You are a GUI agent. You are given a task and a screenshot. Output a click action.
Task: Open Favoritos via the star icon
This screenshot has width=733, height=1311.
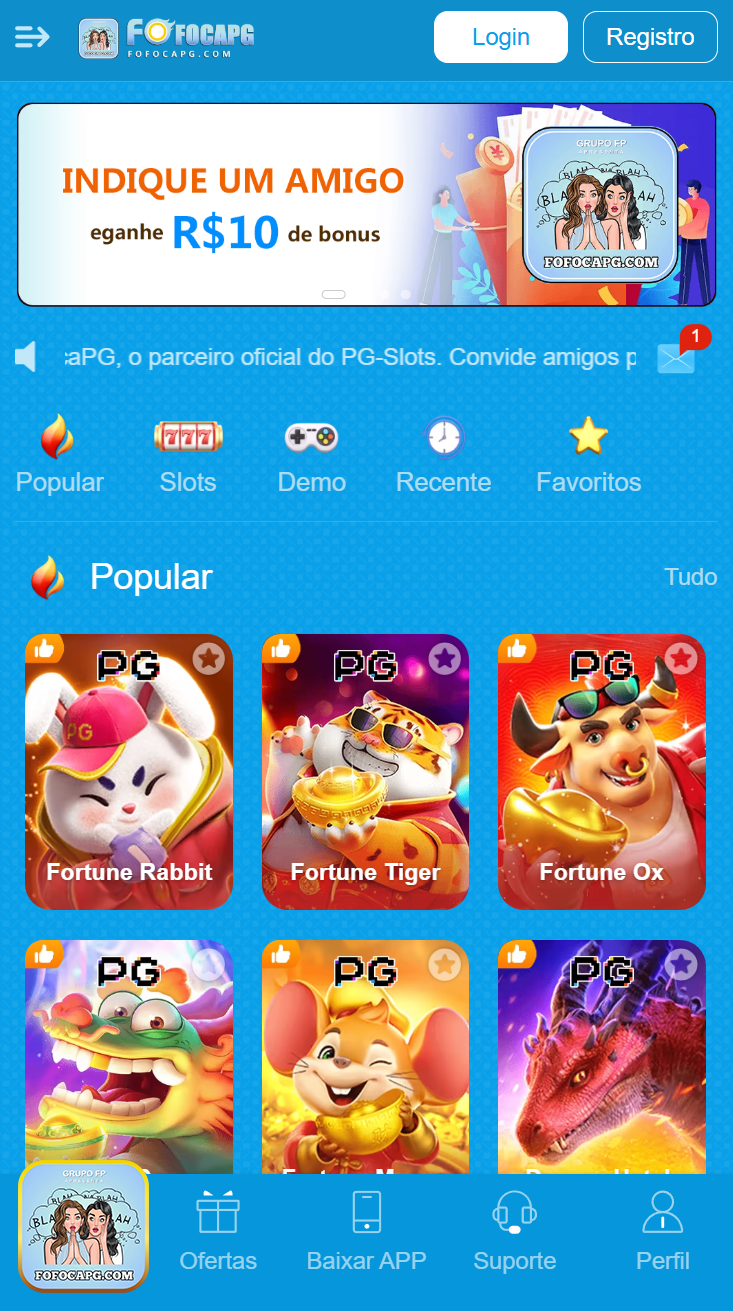tap(588, 436)
